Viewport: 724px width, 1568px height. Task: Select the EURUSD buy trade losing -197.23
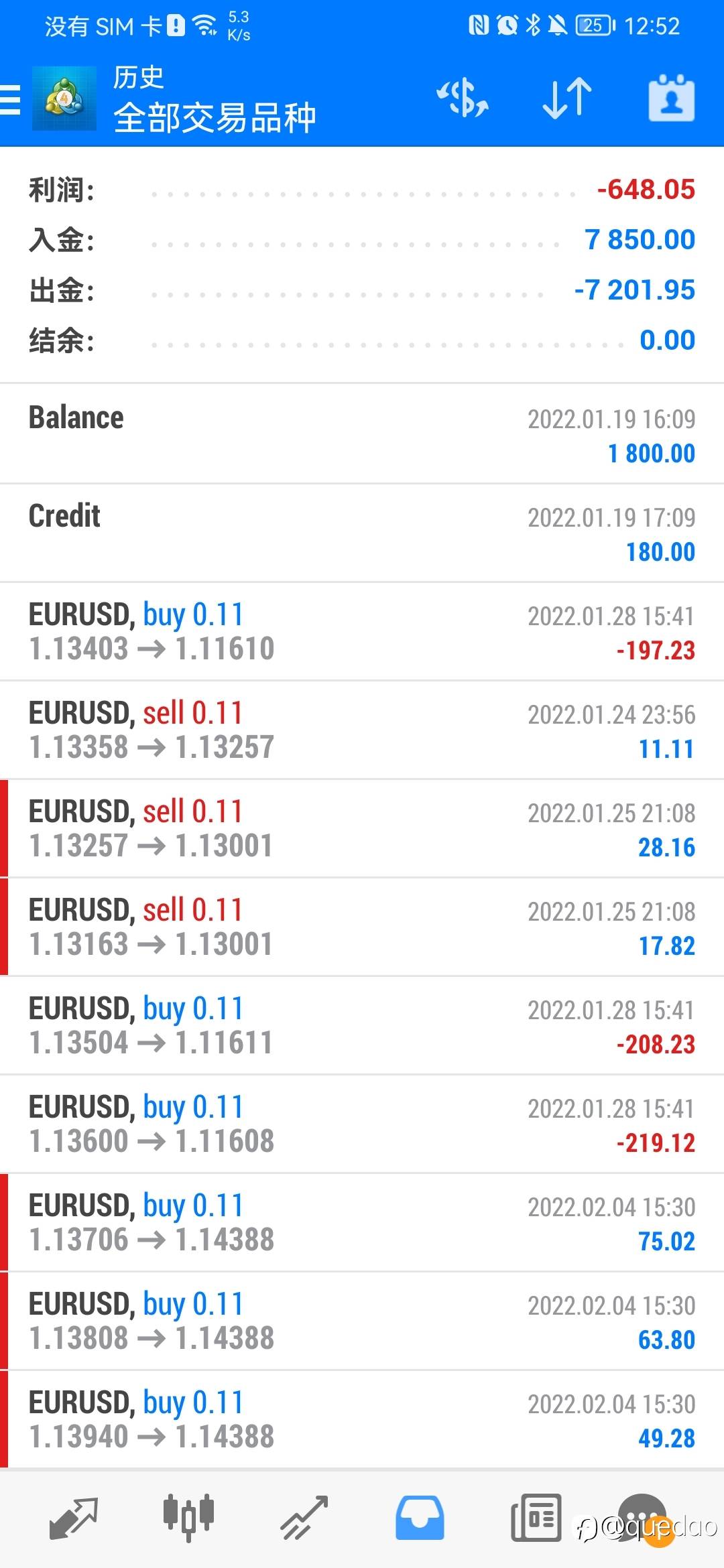coord(362,631)
